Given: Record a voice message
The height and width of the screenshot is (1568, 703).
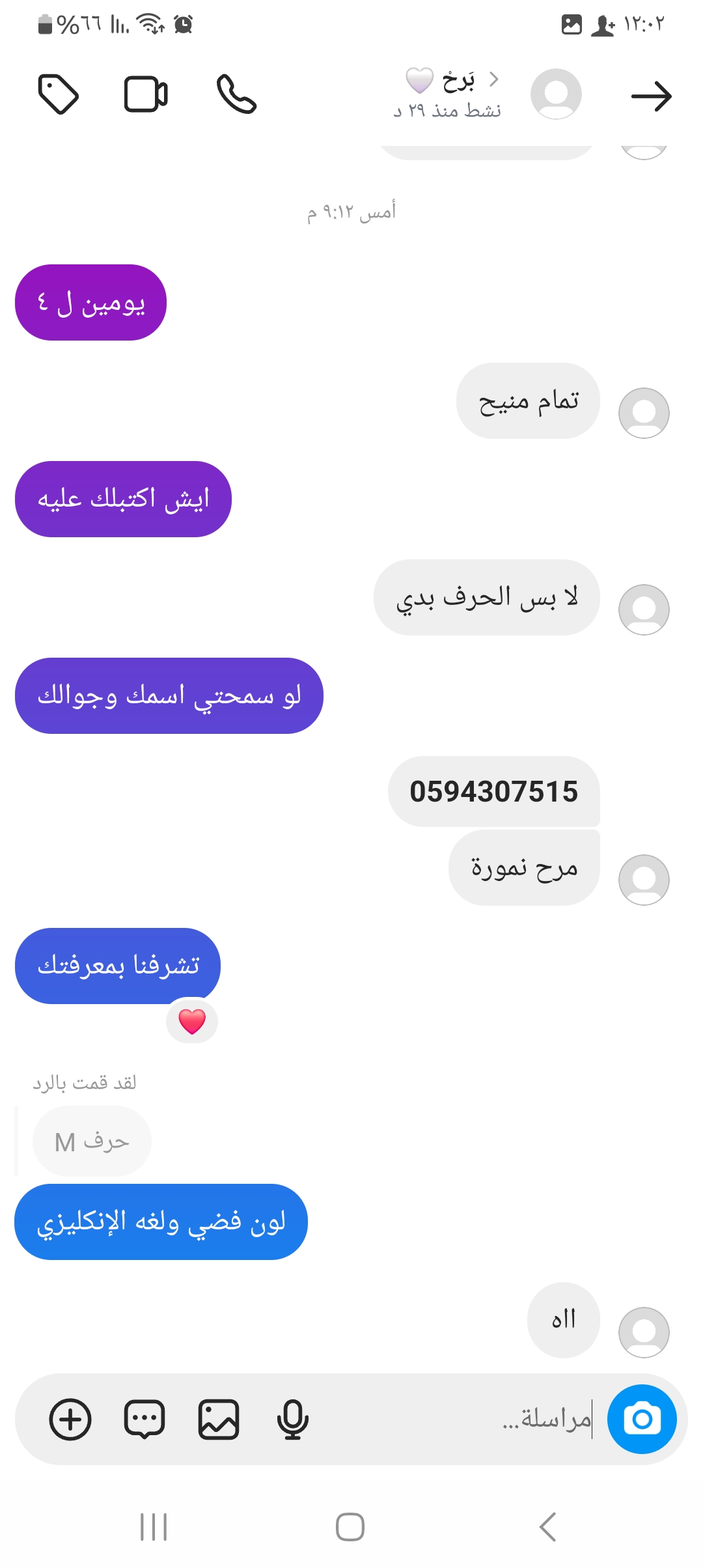Looking at the screenshot, I should tap(292, 1419).
